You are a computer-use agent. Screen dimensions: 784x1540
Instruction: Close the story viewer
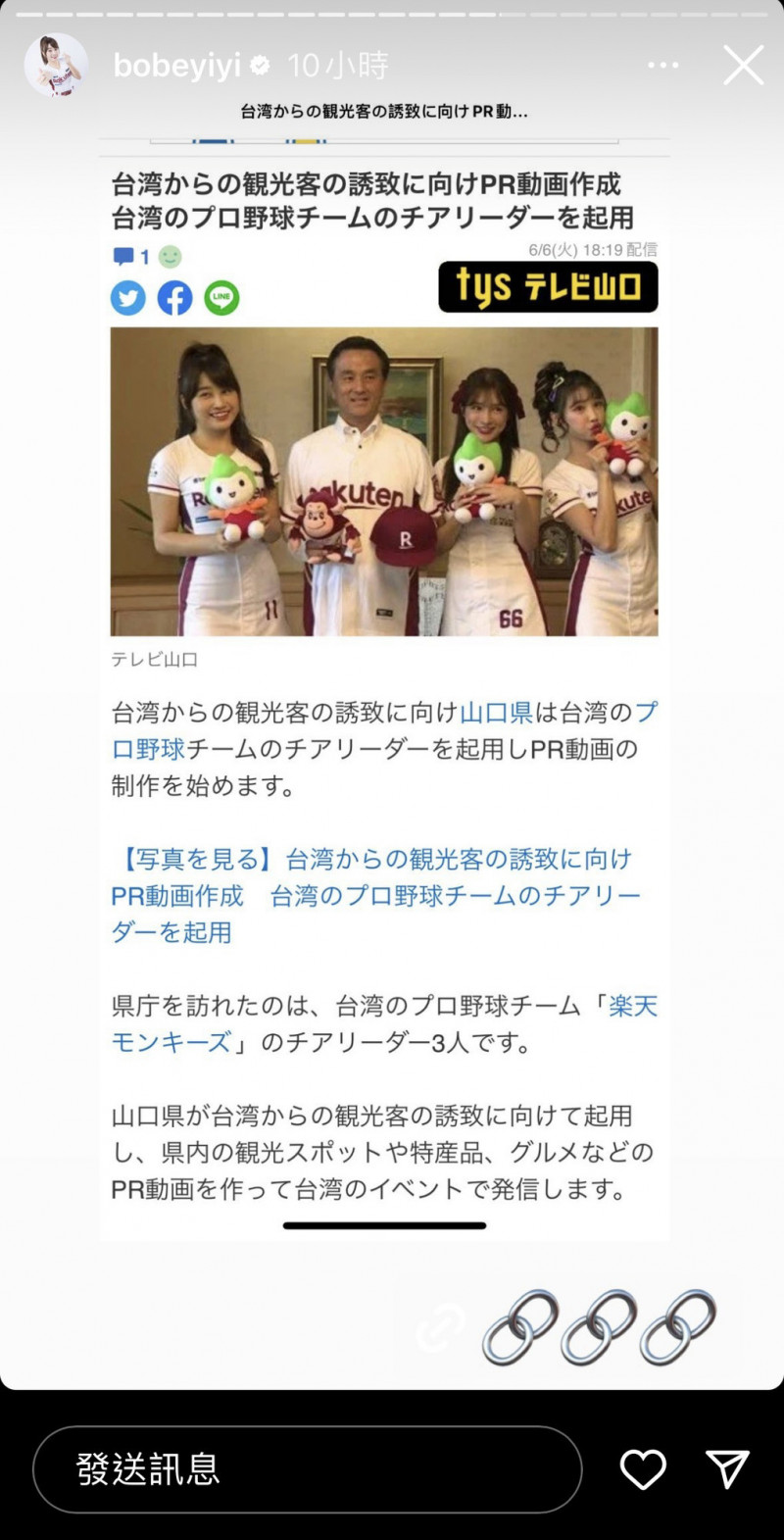[x=743, y=66]
